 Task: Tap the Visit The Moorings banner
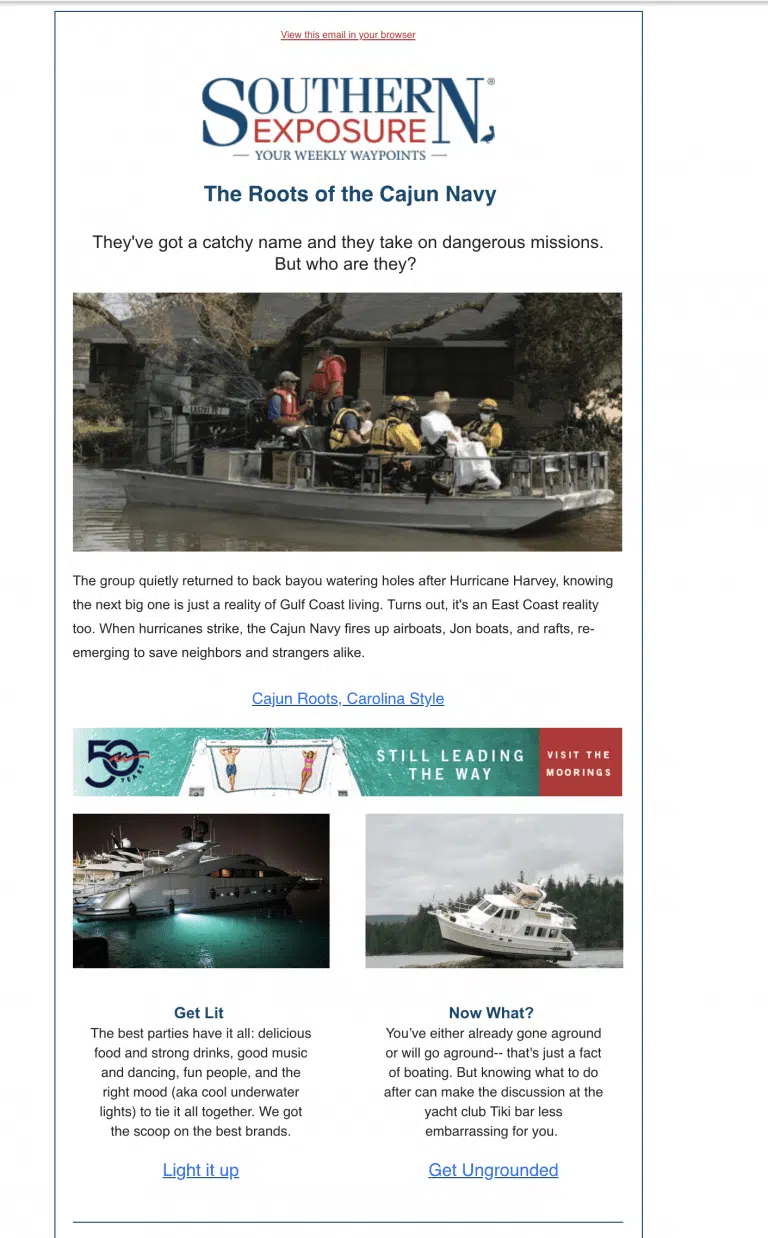348,762
